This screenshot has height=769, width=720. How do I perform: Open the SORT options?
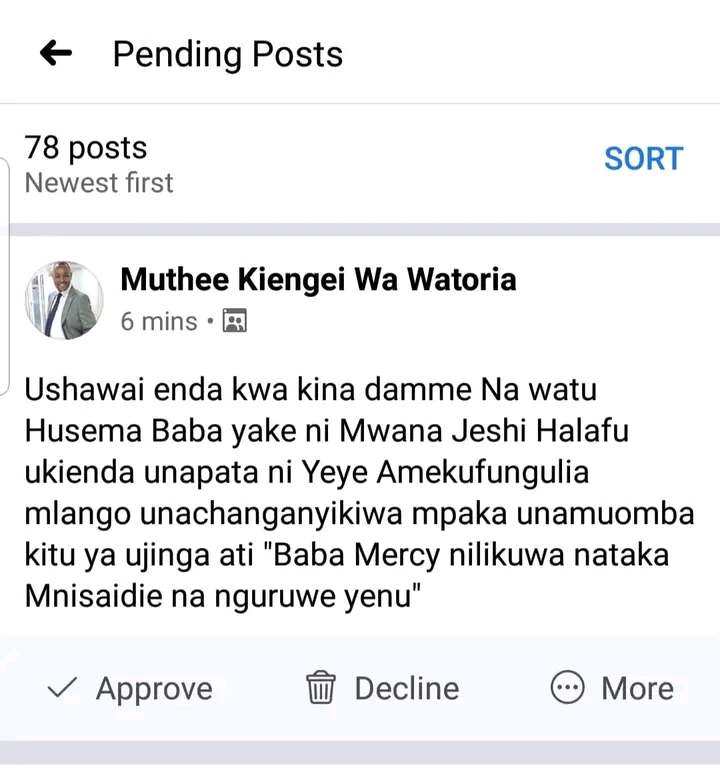click(643, 159)
